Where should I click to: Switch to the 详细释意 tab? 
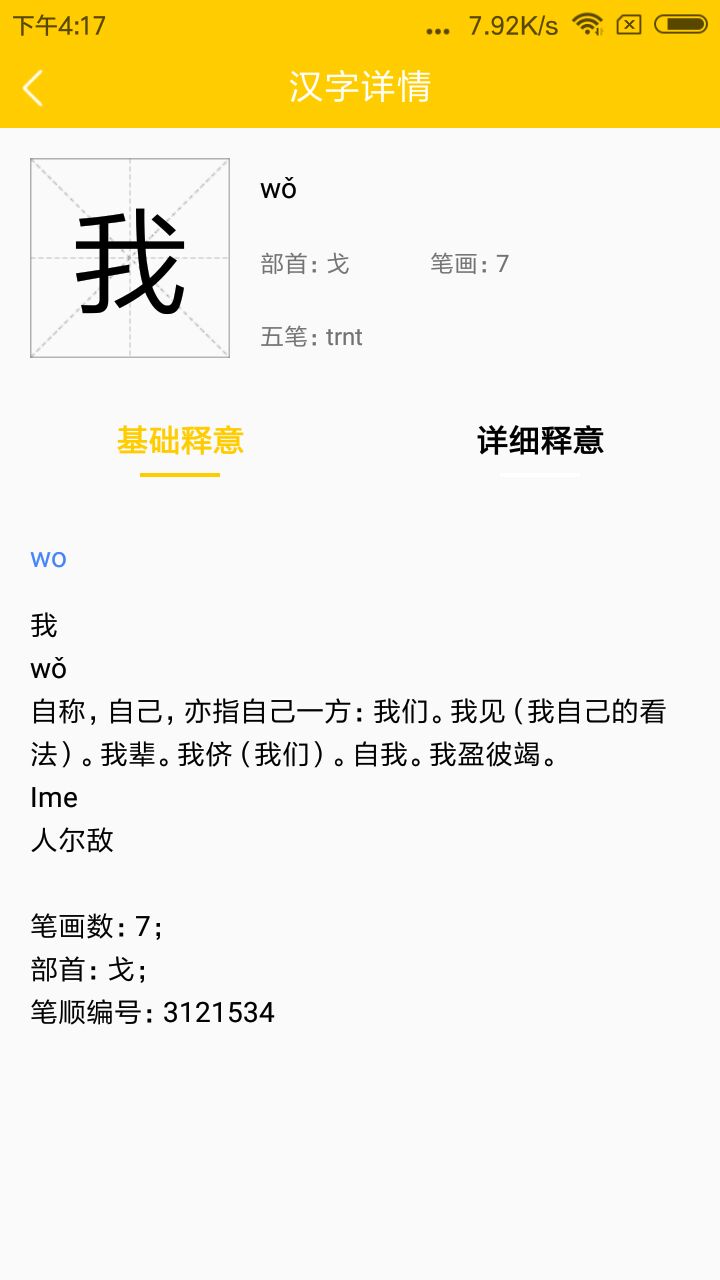[x=540, y=441]
